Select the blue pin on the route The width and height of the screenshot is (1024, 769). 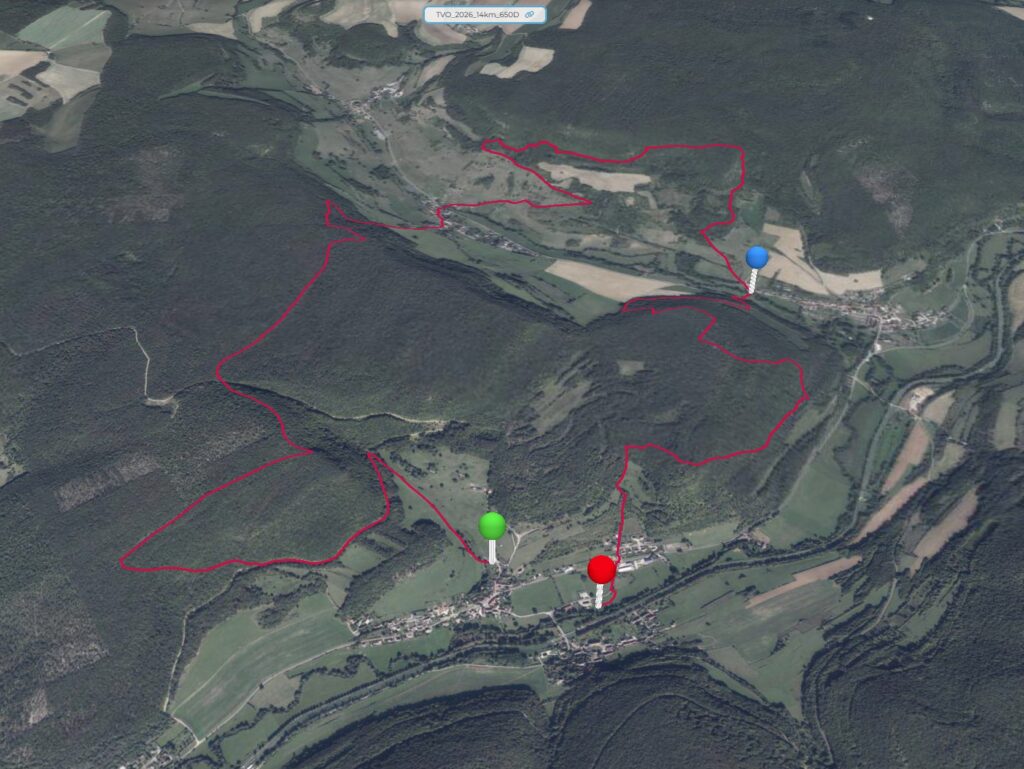pyautogui.click(x=757, y=258)
